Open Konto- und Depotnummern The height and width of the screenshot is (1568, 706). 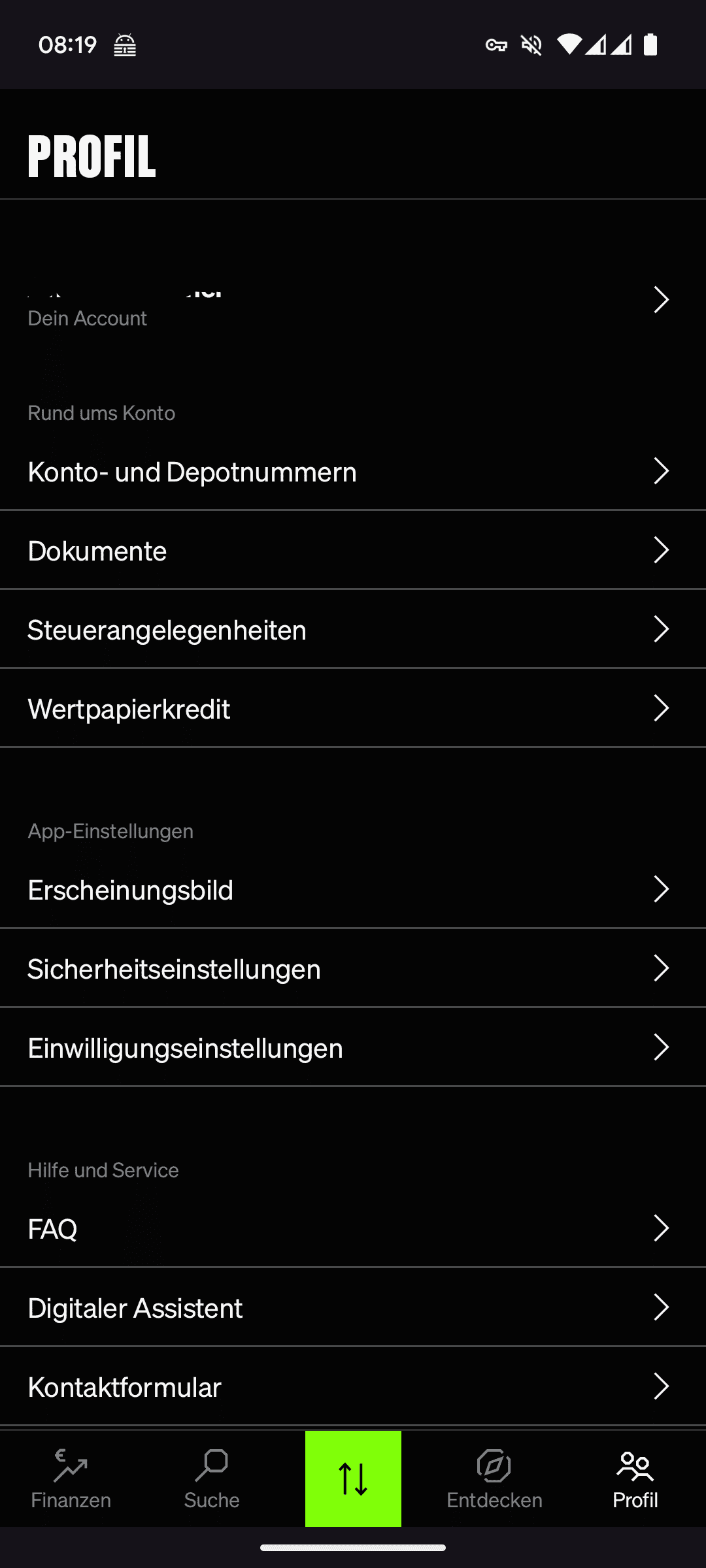(353, 471)
